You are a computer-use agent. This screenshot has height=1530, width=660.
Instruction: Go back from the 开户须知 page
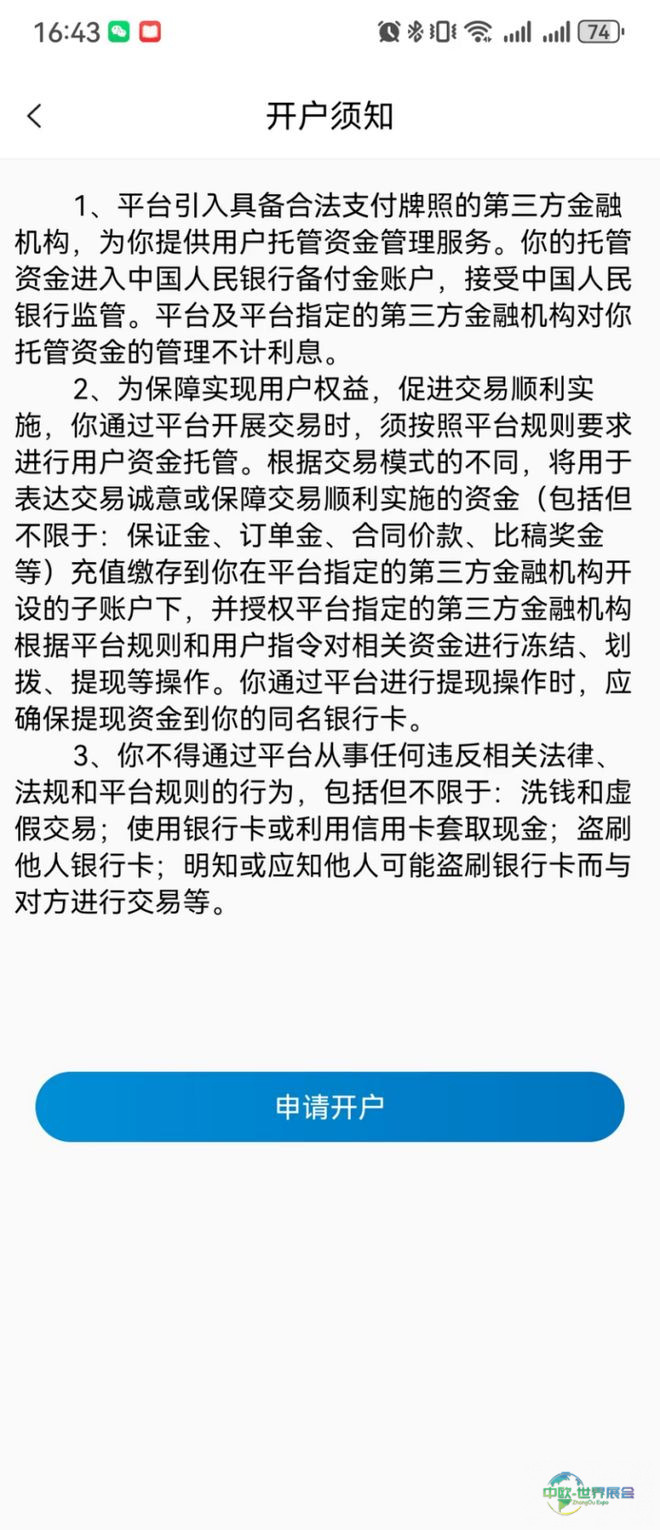[35, 116]
